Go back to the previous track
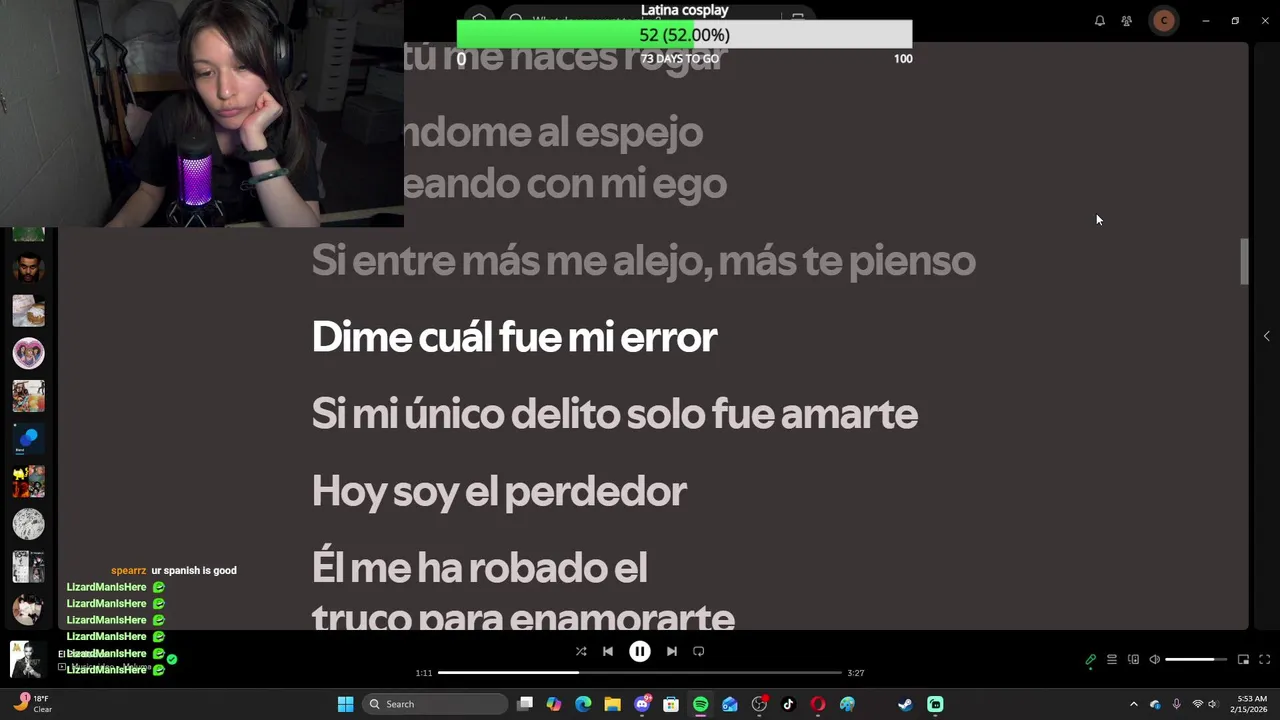Viewport: 1280px width, 720px height. (x=608, y=651)
